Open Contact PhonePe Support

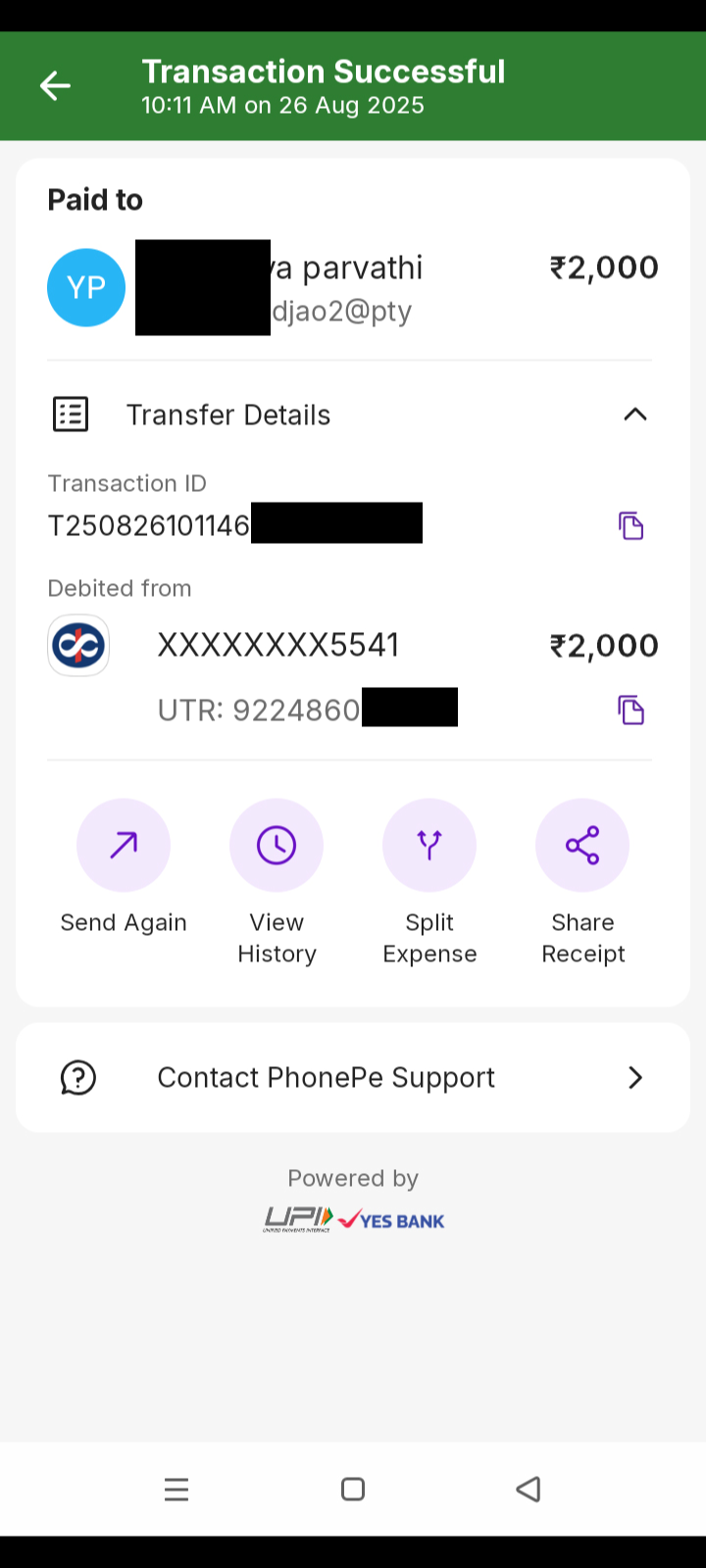pos(353,1078)
